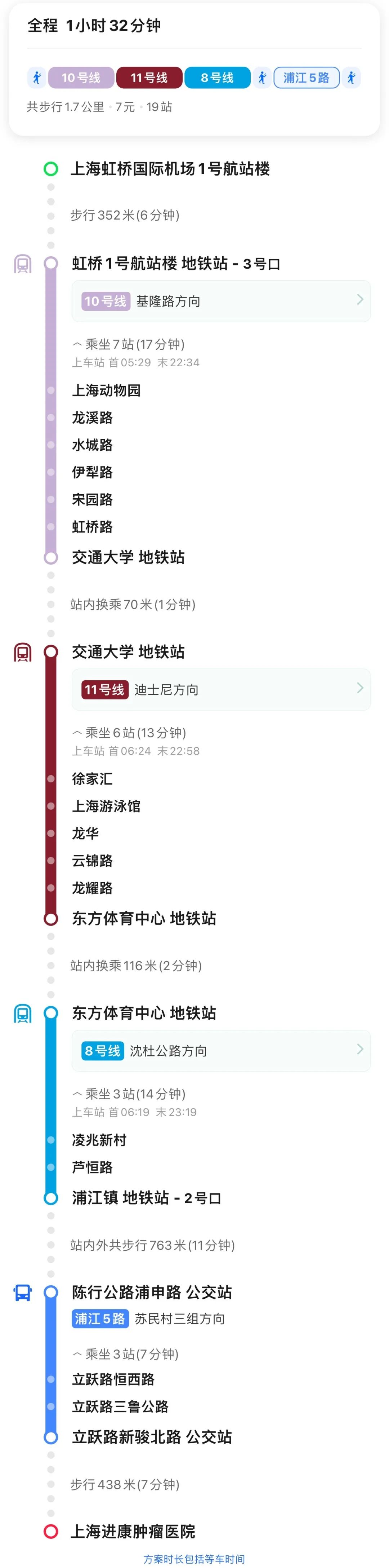The height and width of the screenshot is (1568, 389).
Task: Open the 10号线 基隆路方向 line card
Action: tap(221, 301)
